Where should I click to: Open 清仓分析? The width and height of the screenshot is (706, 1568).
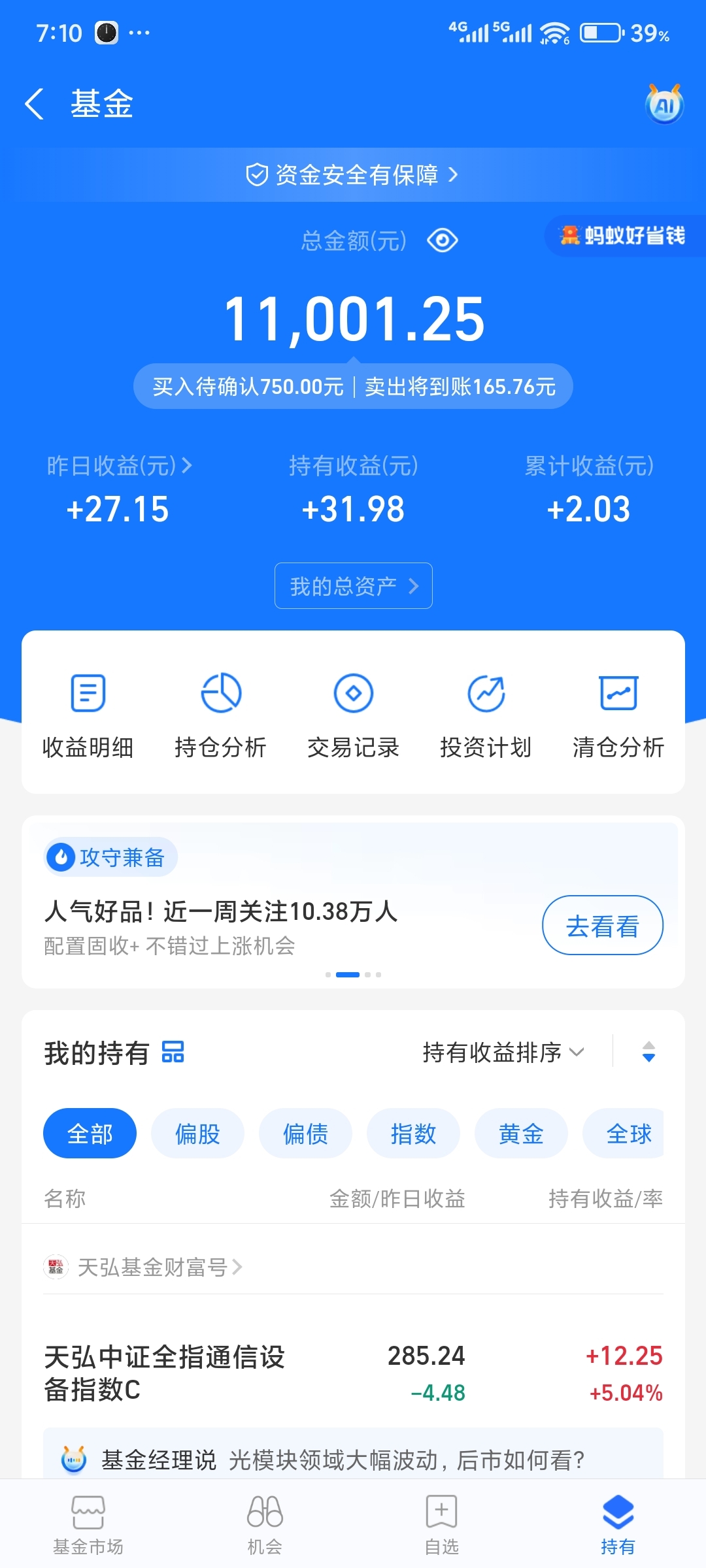coord(618,714)
